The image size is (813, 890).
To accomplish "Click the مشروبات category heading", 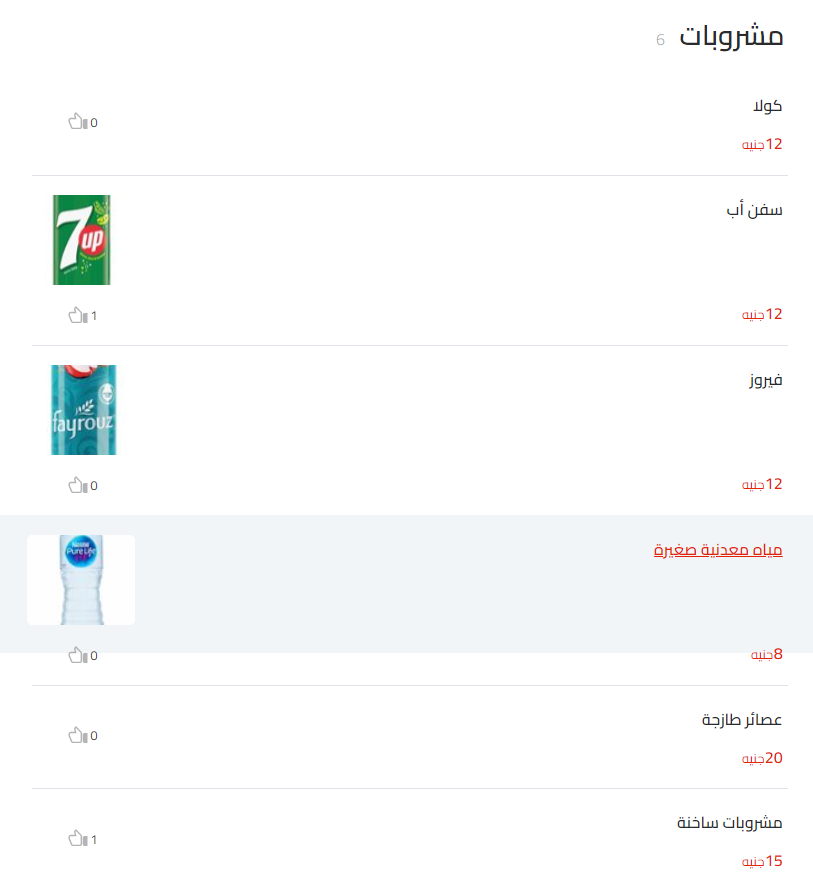I will [x=731, y=35].
